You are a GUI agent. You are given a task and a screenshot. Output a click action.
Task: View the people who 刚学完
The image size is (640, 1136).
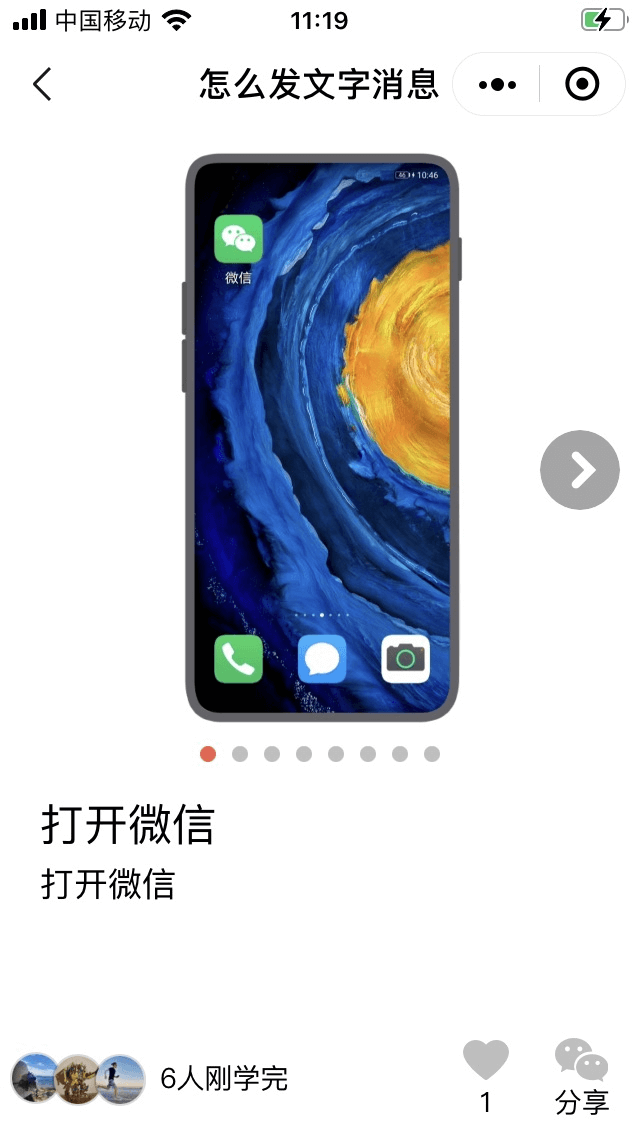coord(149,1079)
